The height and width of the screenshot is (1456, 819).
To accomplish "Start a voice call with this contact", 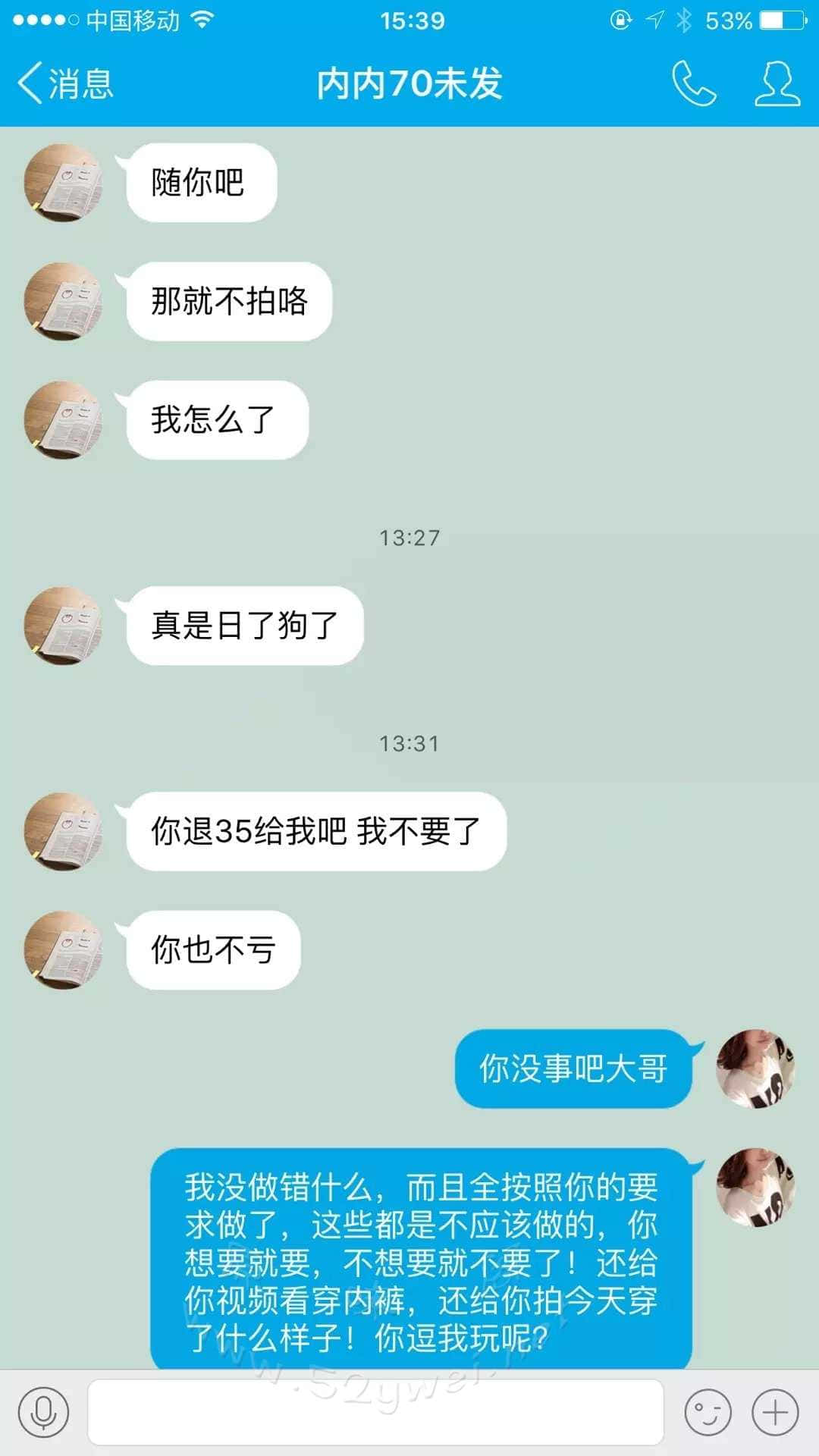I will point(693,83).
